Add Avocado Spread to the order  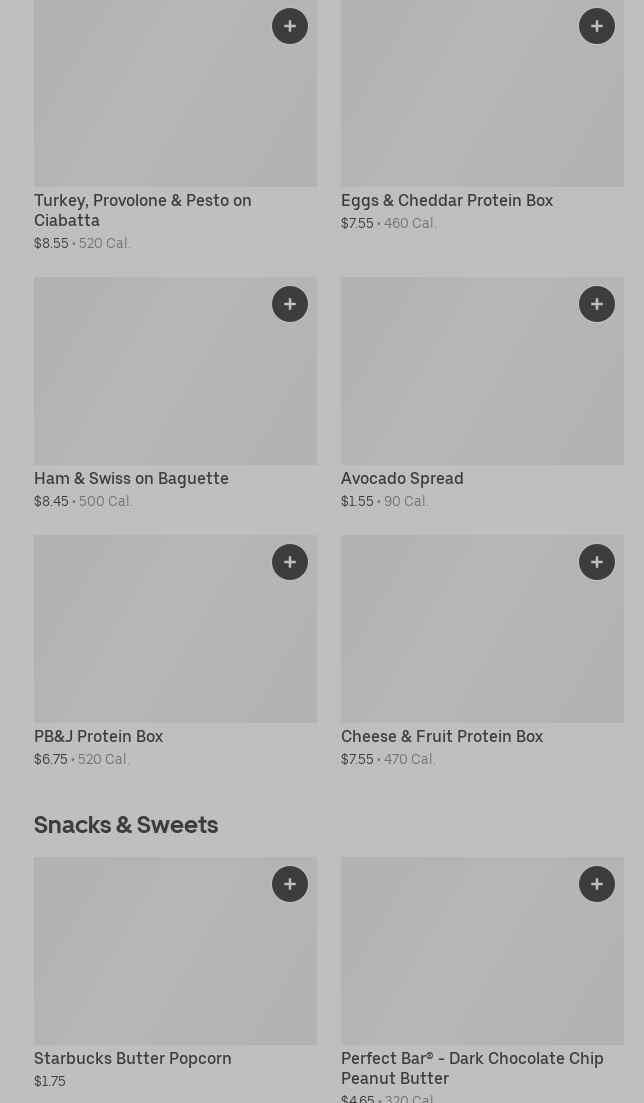click(597, 304)
